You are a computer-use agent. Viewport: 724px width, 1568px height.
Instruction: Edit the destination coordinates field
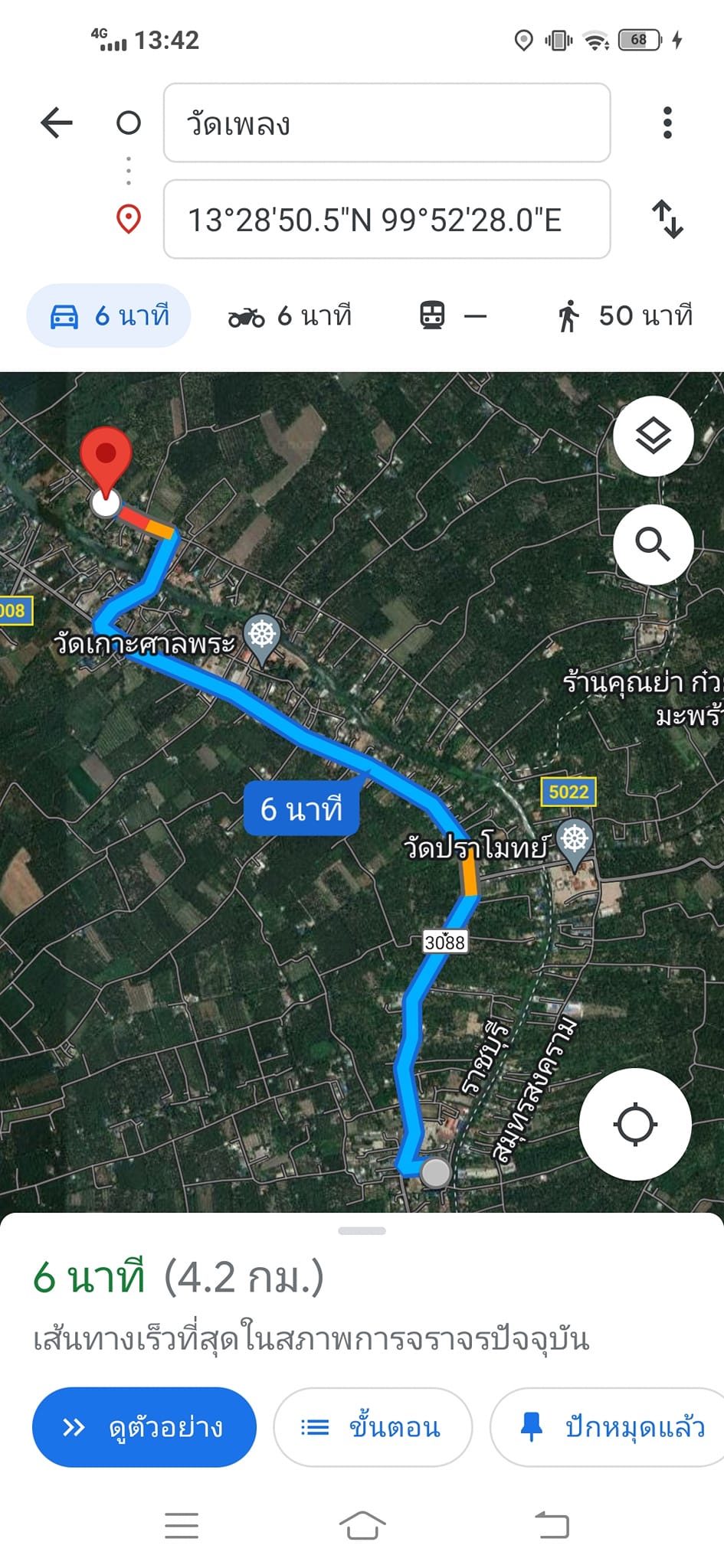point(387,219)
